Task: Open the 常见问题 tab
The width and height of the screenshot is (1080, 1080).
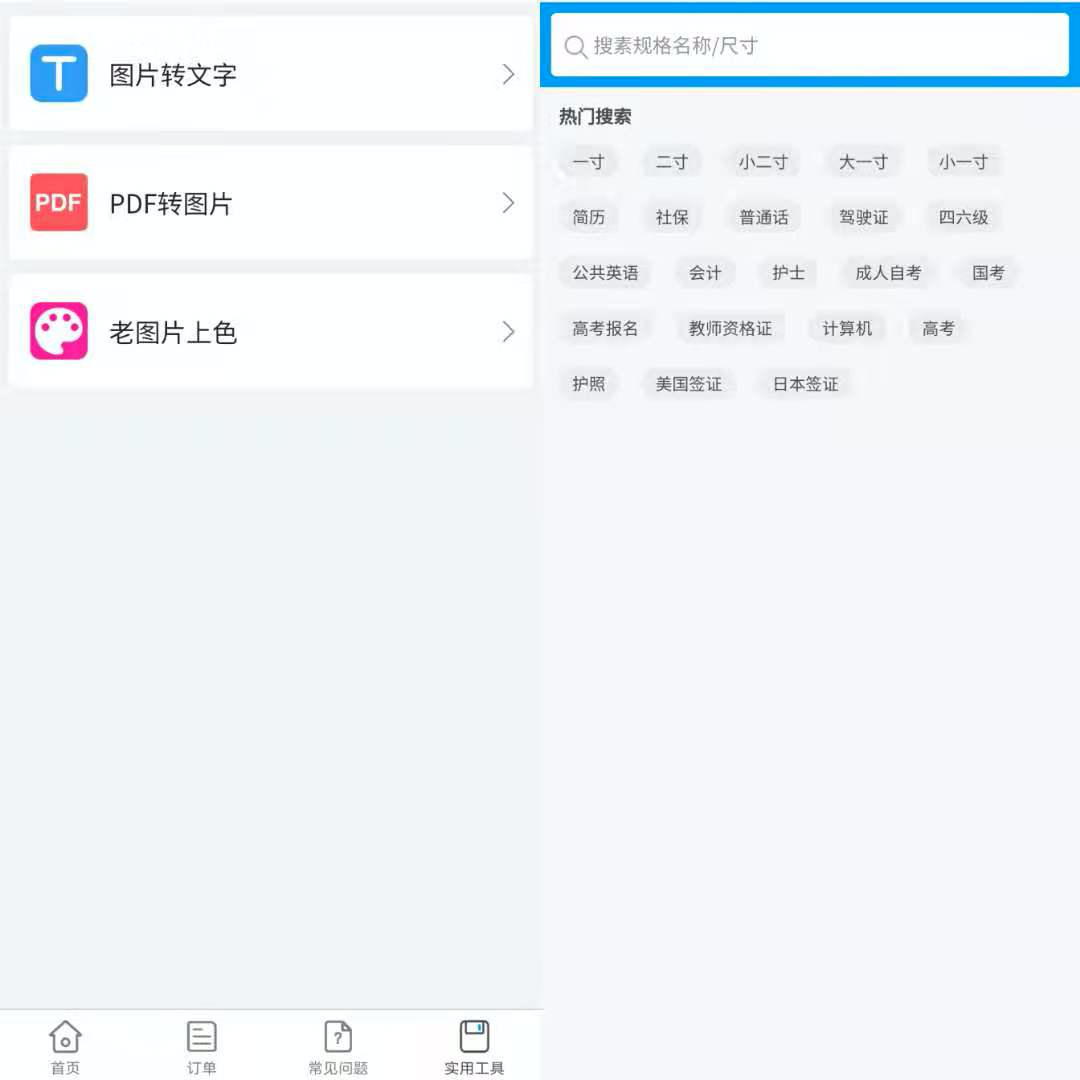Action: 338,1047
